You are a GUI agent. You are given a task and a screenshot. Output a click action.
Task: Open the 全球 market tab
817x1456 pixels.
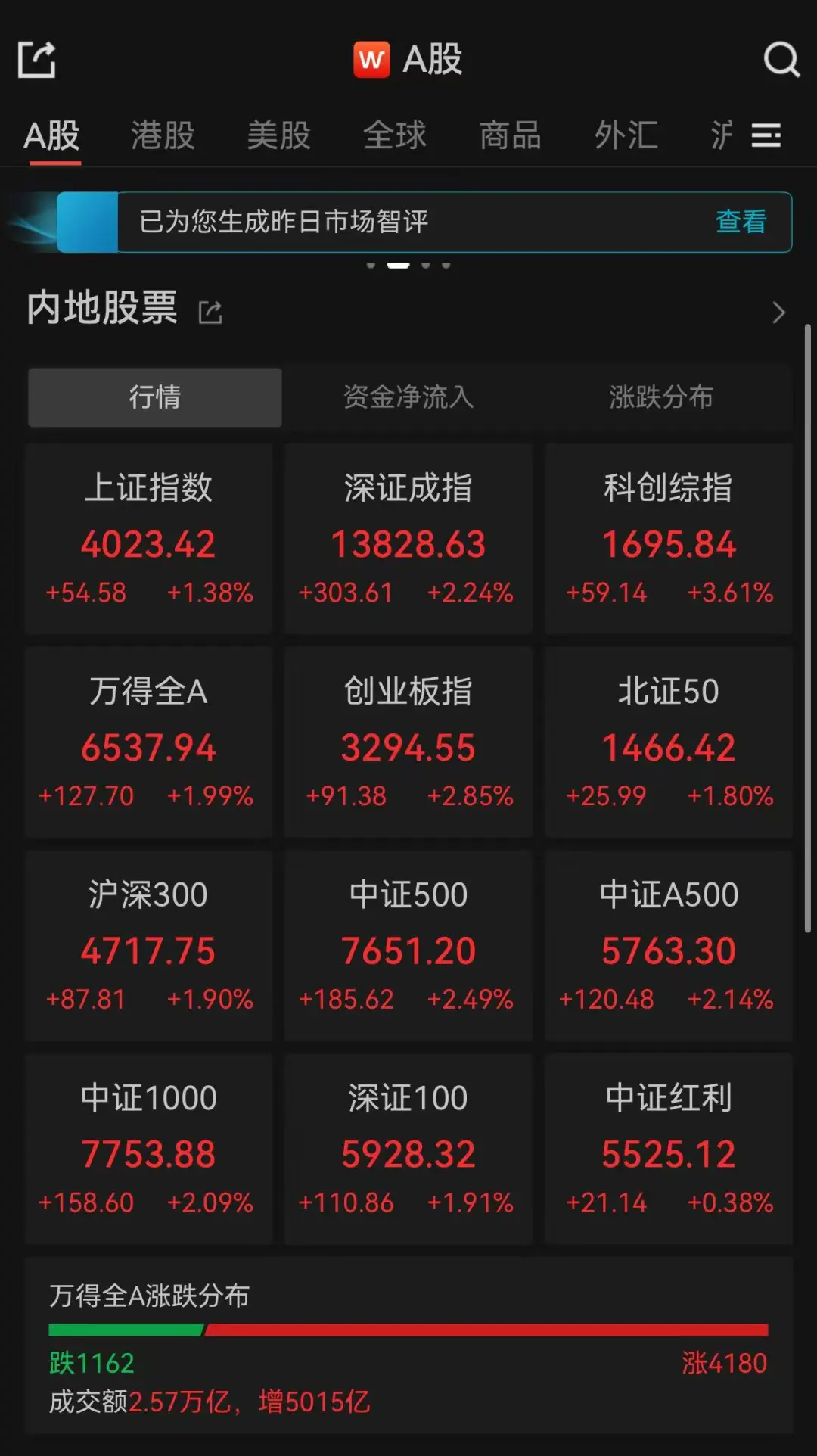pyautogui.click(x=394, y=136)
